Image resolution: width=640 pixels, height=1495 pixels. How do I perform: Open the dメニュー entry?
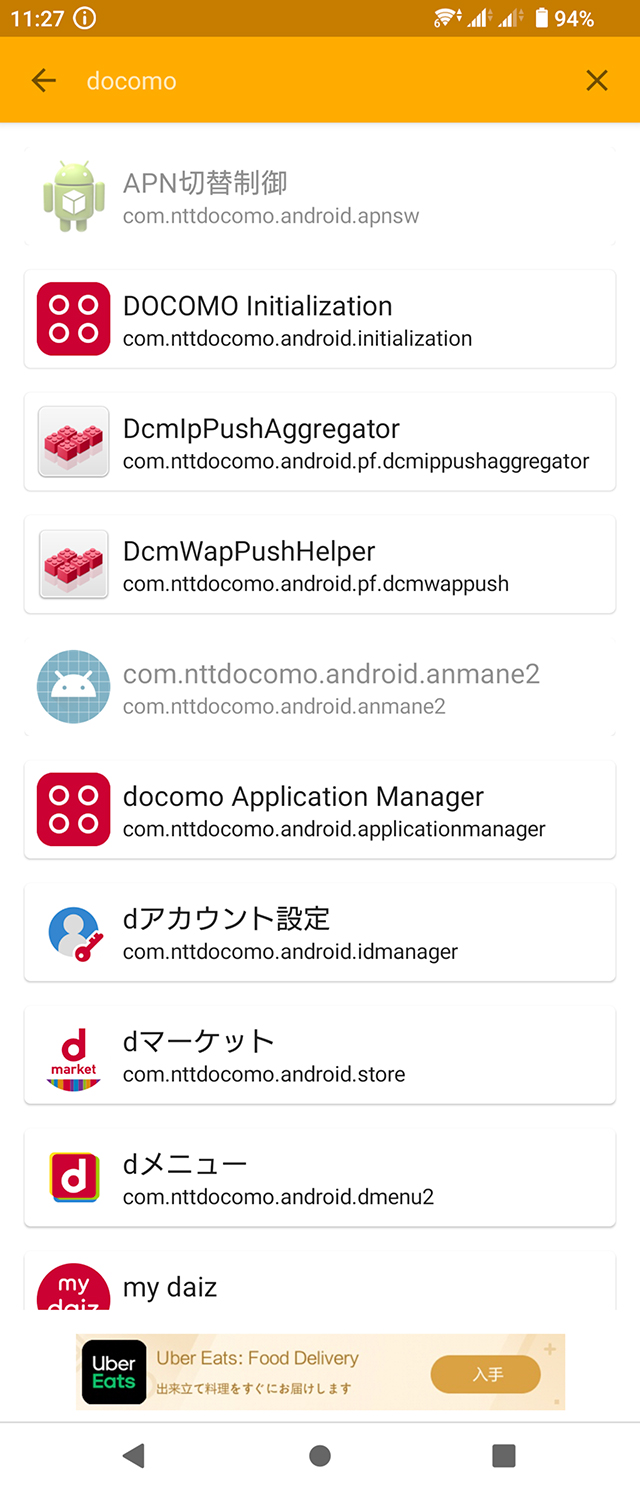point(320,1178)
